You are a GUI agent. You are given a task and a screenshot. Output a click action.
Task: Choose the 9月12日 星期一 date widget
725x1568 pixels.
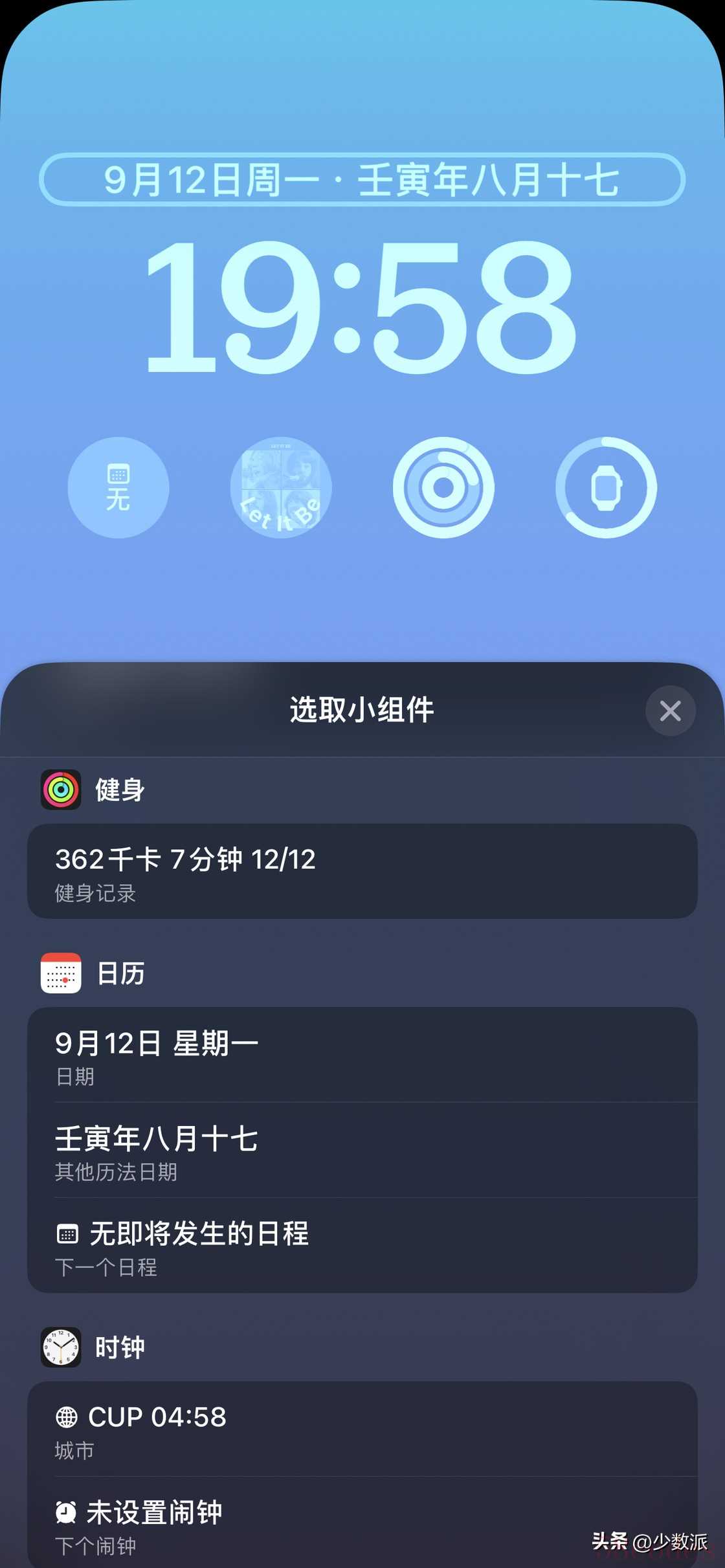click(362, 1055)
